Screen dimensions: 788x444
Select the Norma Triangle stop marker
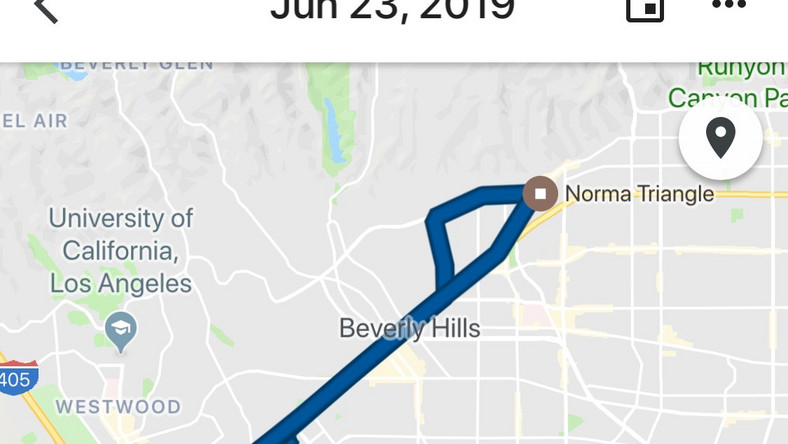(541, 193)
